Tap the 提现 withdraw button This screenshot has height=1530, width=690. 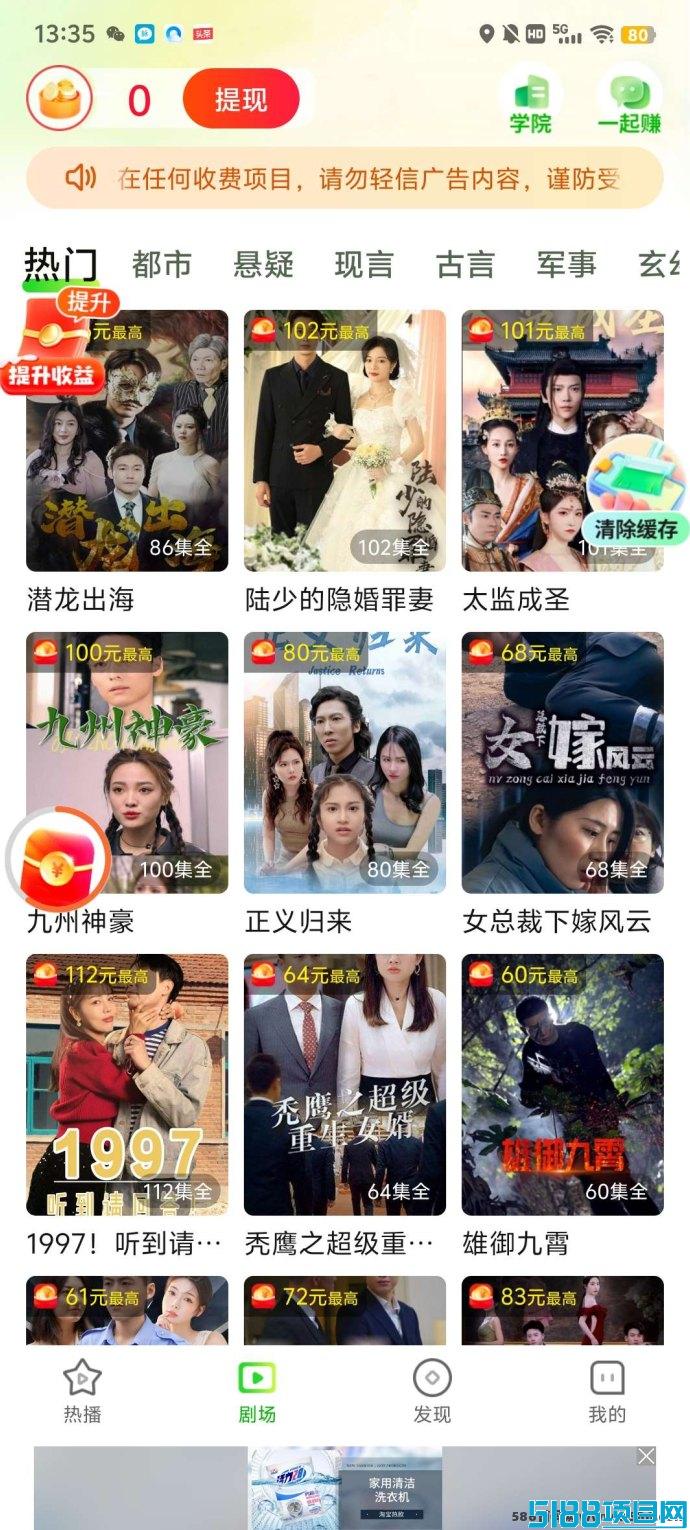coord(241,99)
